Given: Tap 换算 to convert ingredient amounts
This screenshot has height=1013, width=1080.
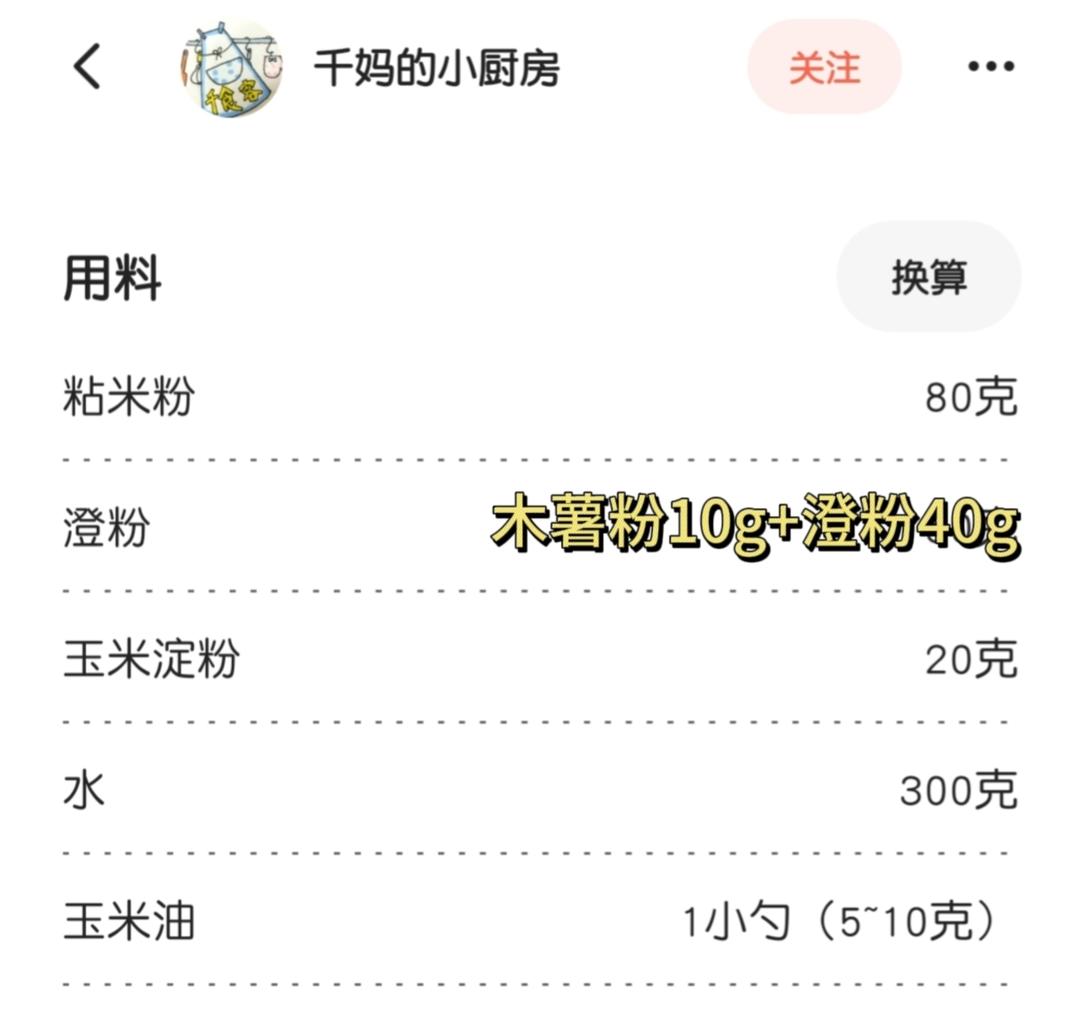Looking at the screenshot, I should click(x=928, y=277).
